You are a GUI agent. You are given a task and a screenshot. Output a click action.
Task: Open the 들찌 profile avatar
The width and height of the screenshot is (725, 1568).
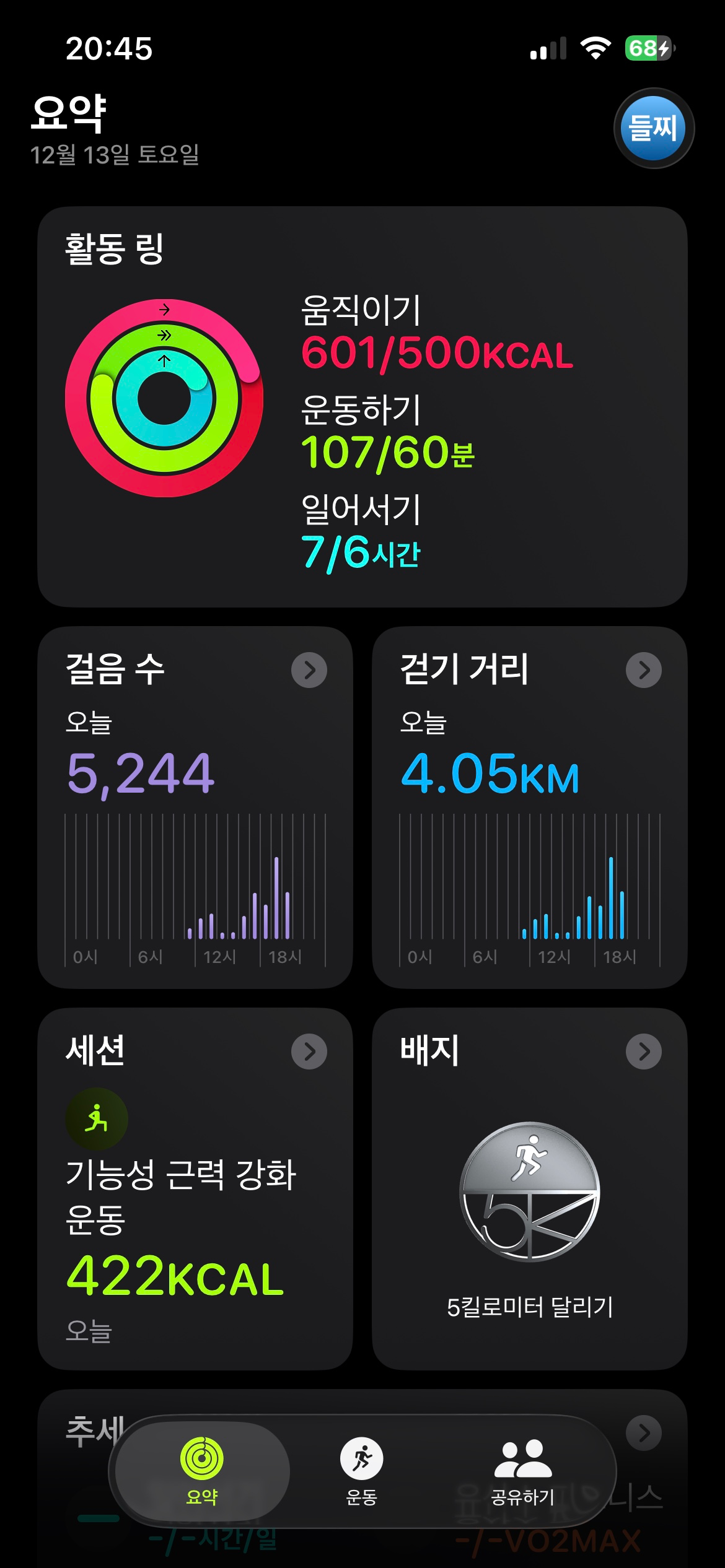click(653, 128)
